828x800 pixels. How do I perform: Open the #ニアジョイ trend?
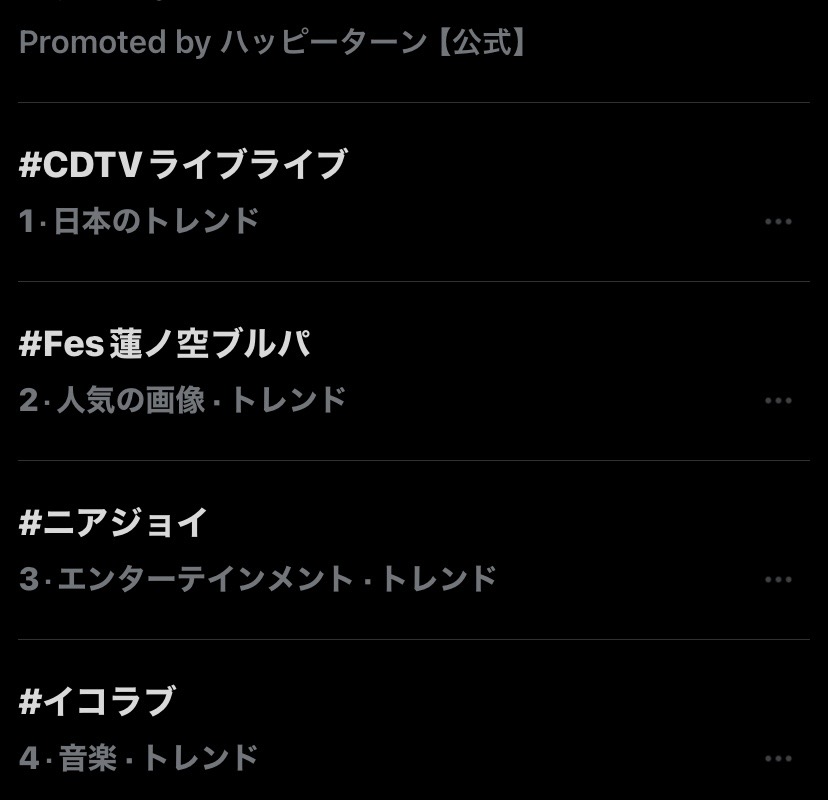click(x=113, y=523)
